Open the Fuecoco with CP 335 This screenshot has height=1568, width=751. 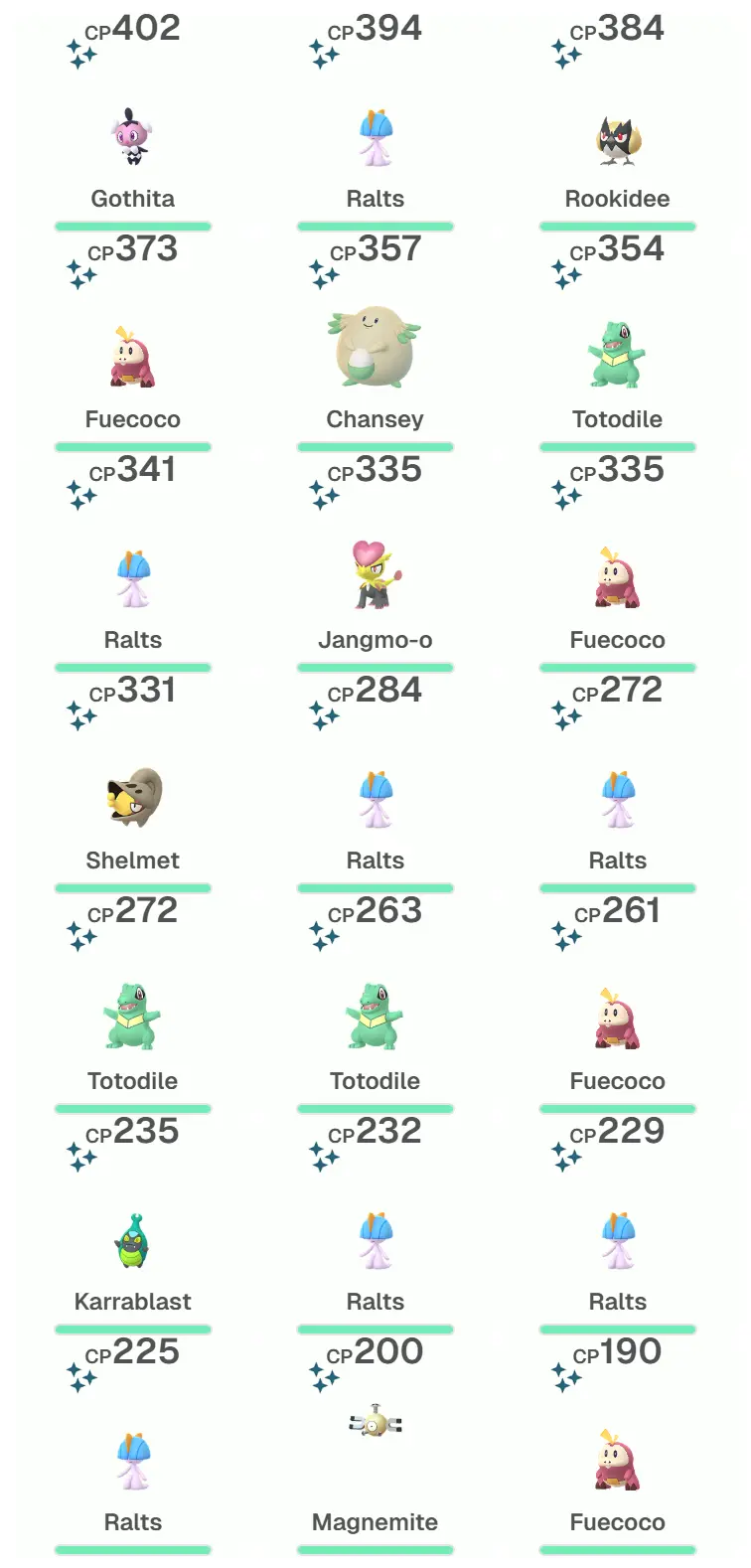pyautogui.click(x=618, y=578)
